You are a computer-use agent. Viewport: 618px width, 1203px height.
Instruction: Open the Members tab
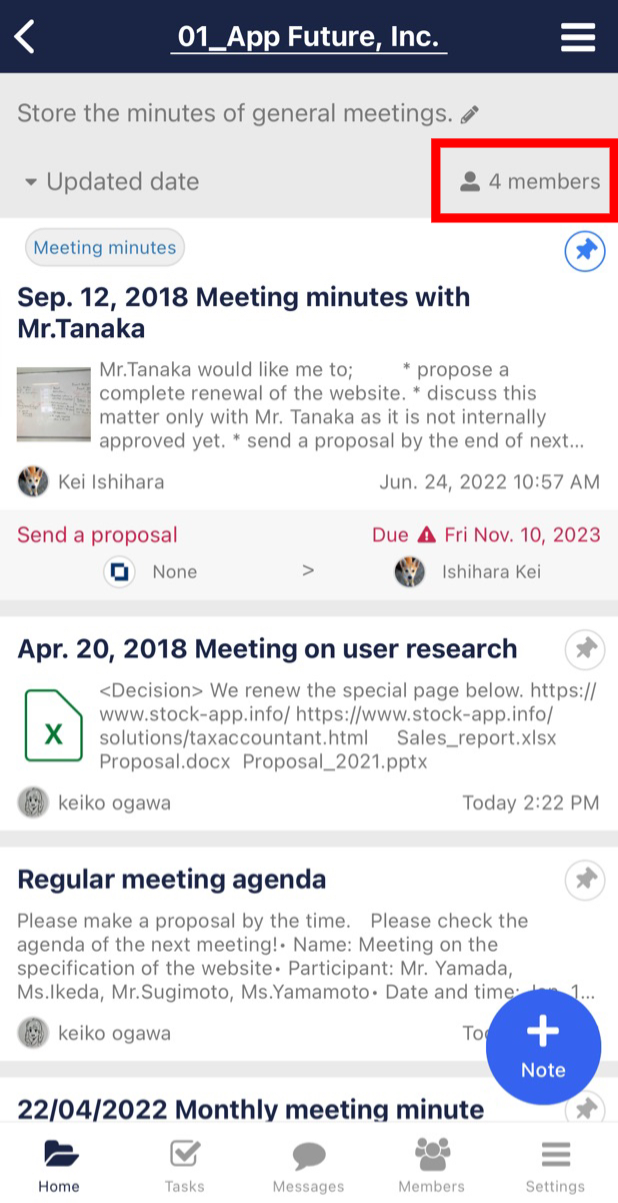pyautogui.click(x=432, y=1167)
